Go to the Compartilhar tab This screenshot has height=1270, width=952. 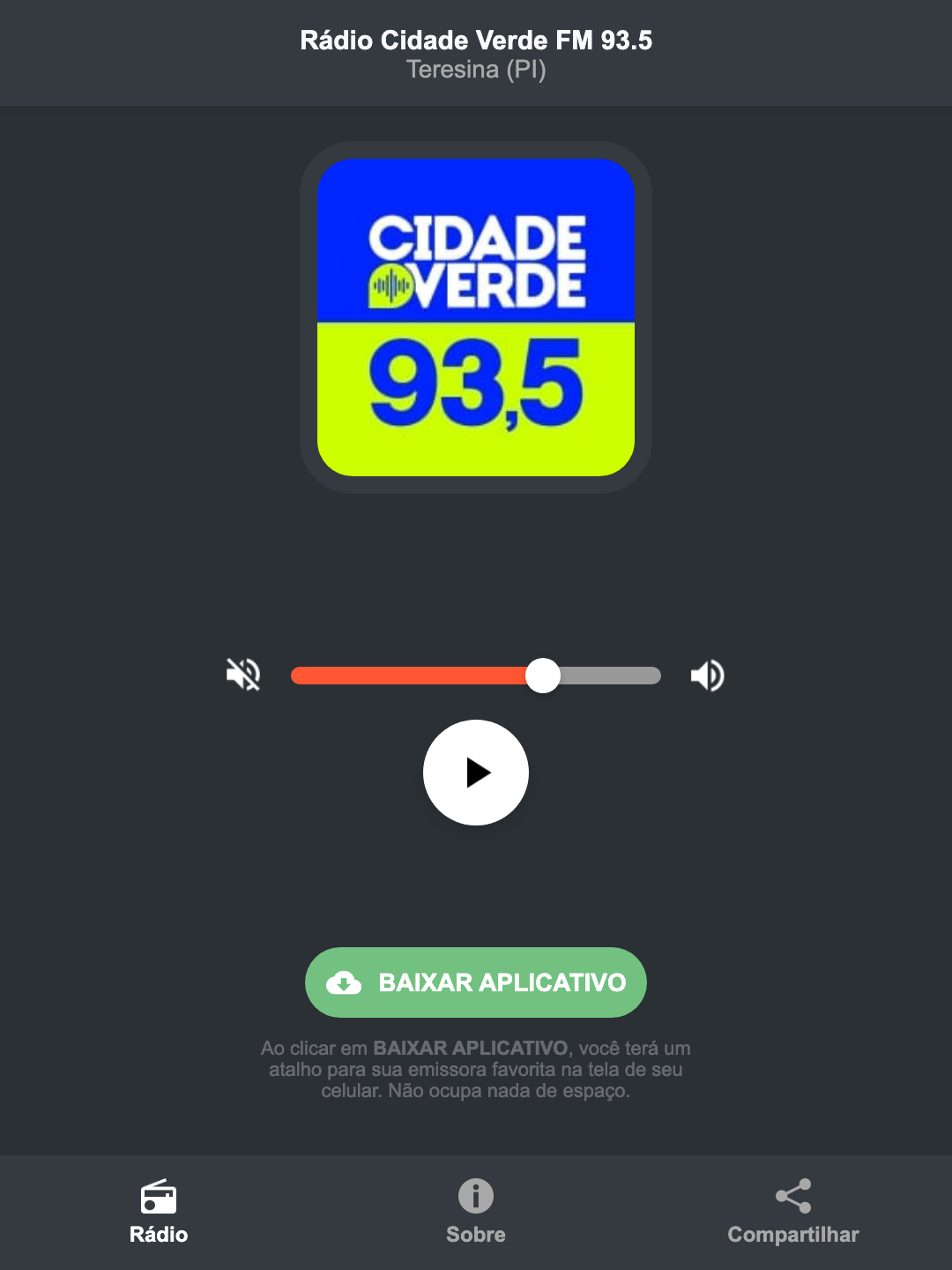click(x=792, y=1213)
